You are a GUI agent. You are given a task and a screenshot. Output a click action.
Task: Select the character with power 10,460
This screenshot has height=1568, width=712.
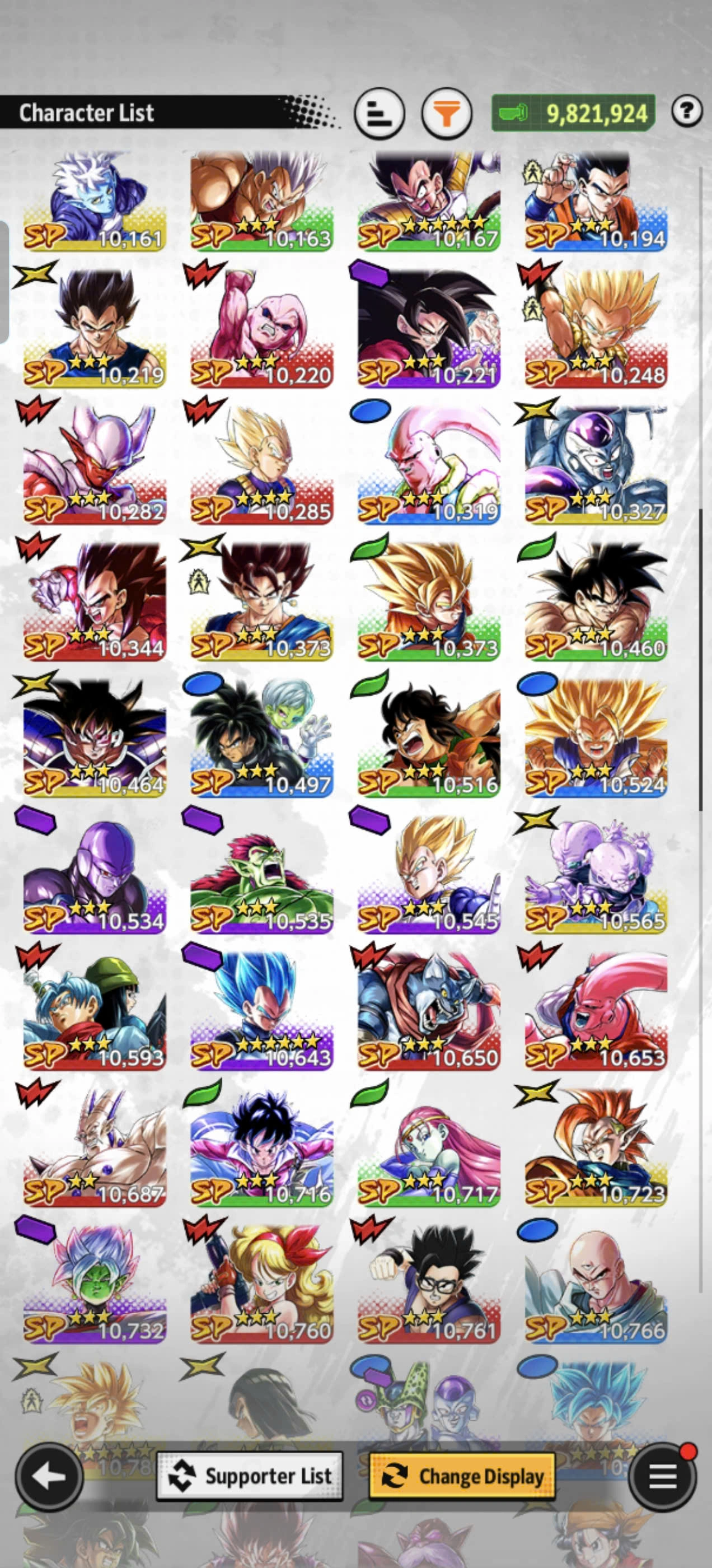click(x=596, y=603)
